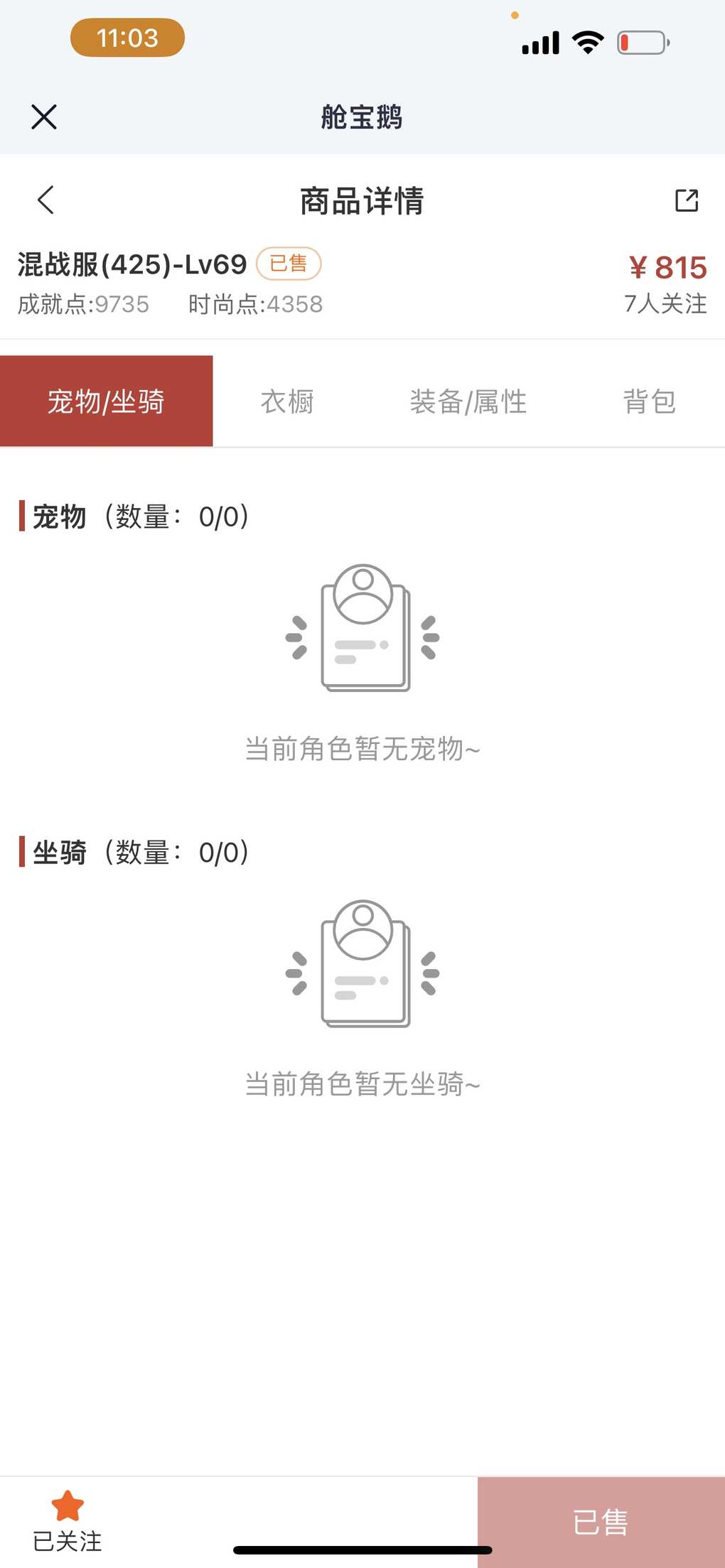Switch to the 衣橱 tab
The height and width of the screenshot is (1568, 725).
pos(287,401)
